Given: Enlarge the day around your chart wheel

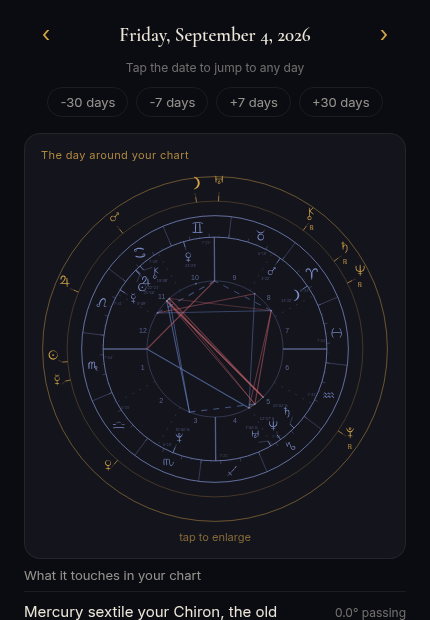Looking at the screenshot, I should tap(215, 349).
